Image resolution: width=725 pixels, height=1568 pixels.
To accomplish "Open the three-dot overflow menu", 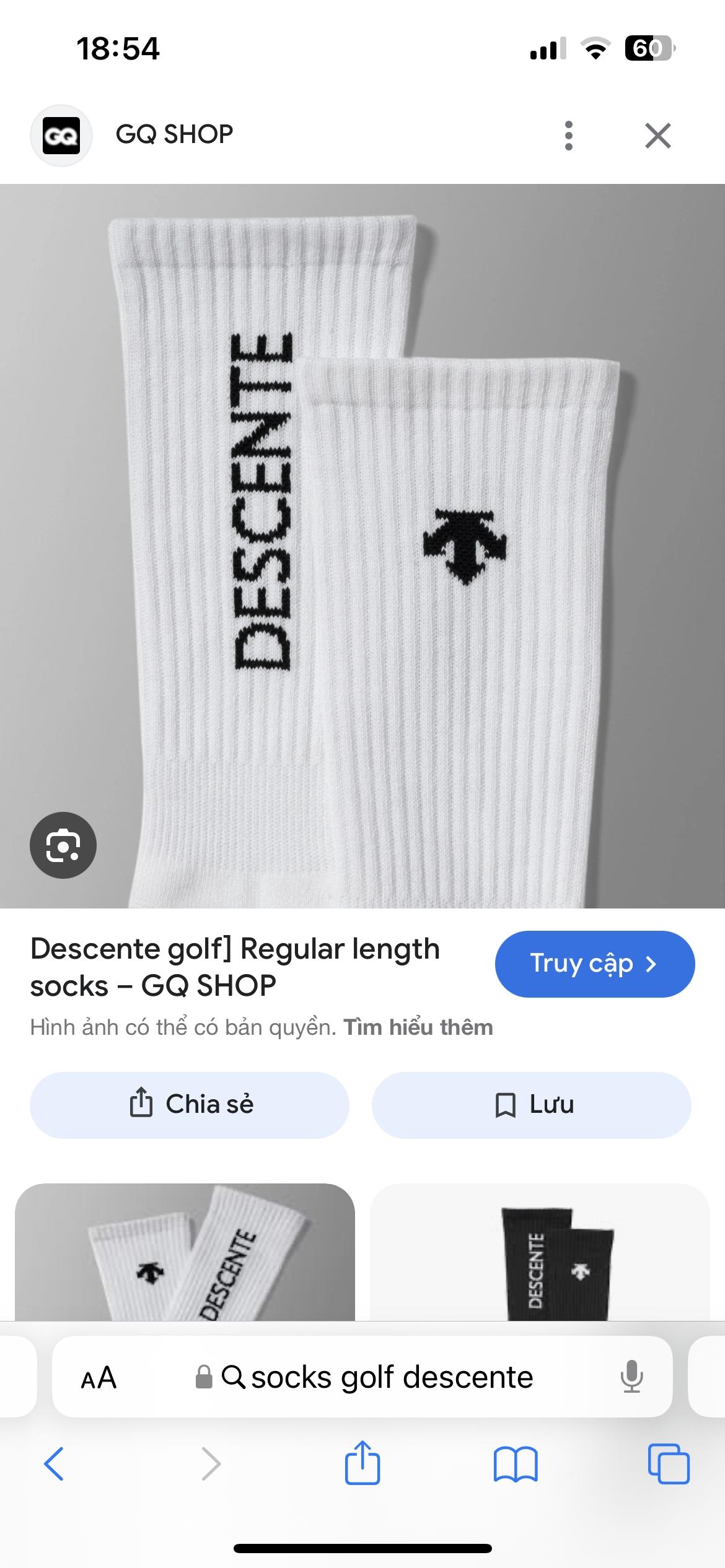I will click(x=569, y=136).
